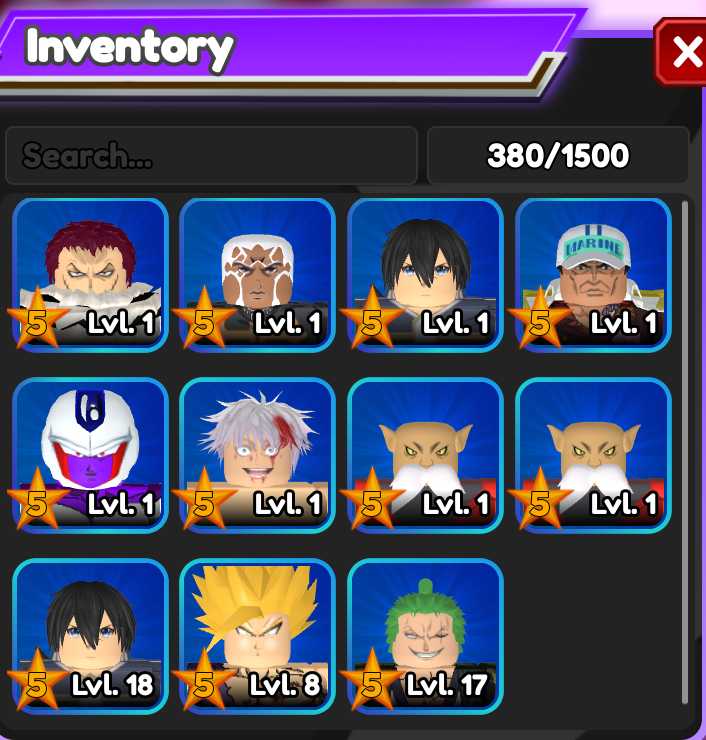Open the Marine cap unit

click(593, 274)
